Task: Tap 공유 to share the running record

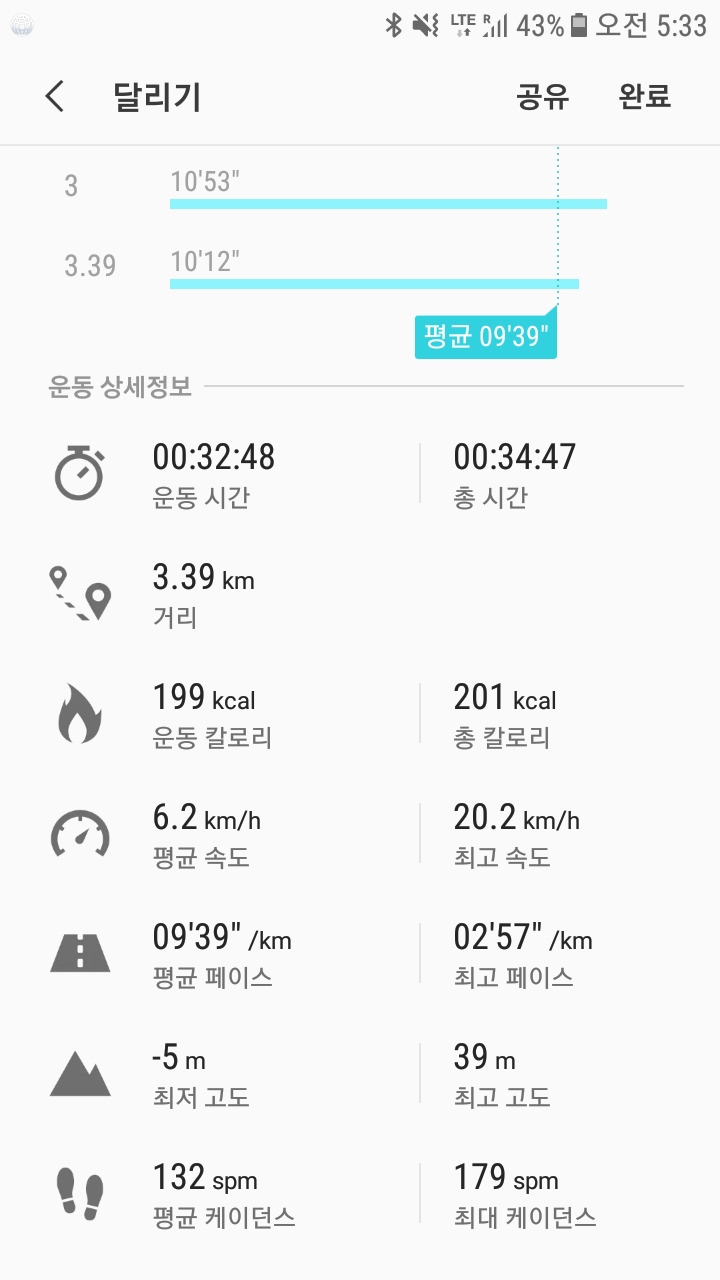Action: [542, 97]
